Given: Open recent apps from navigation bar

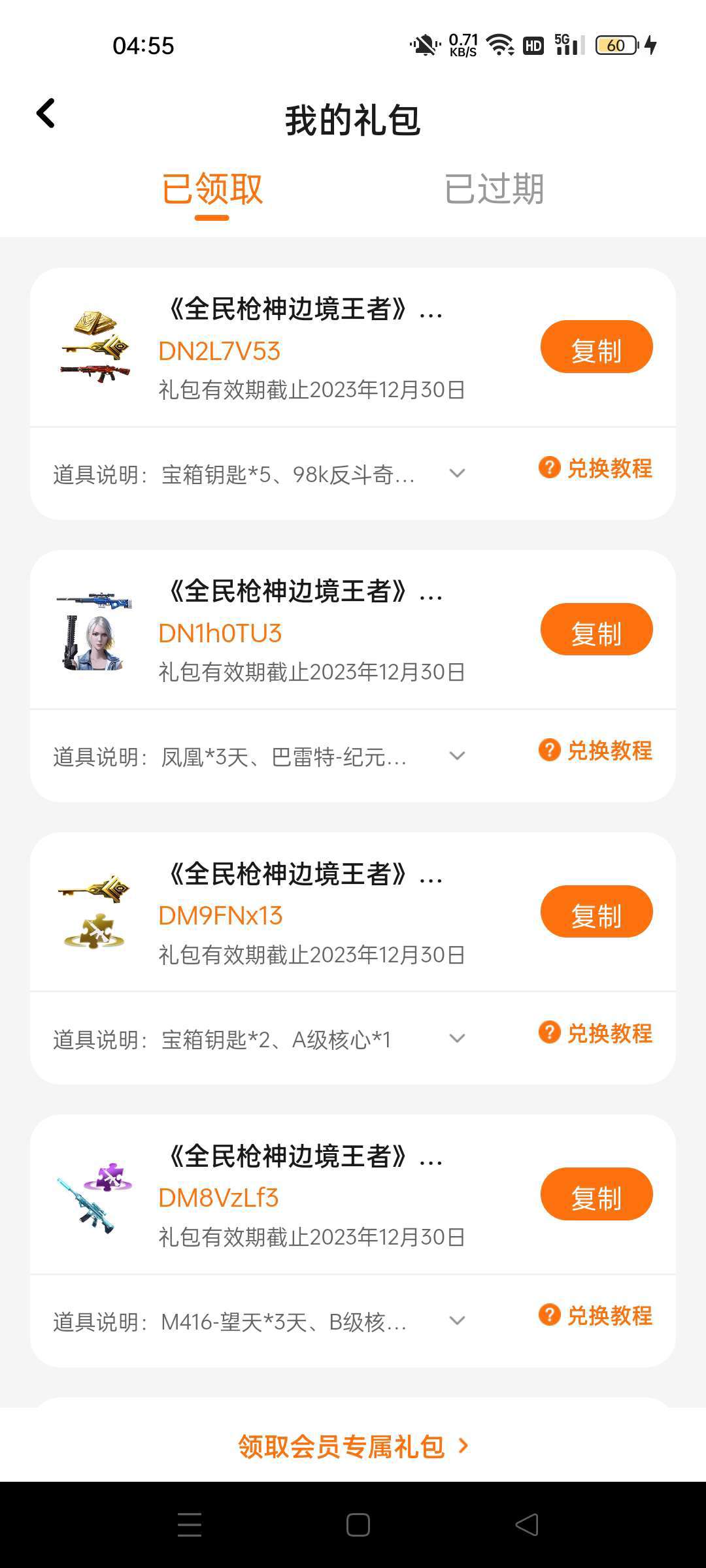Looking at the screenshot, I should tap(190, 1525).
